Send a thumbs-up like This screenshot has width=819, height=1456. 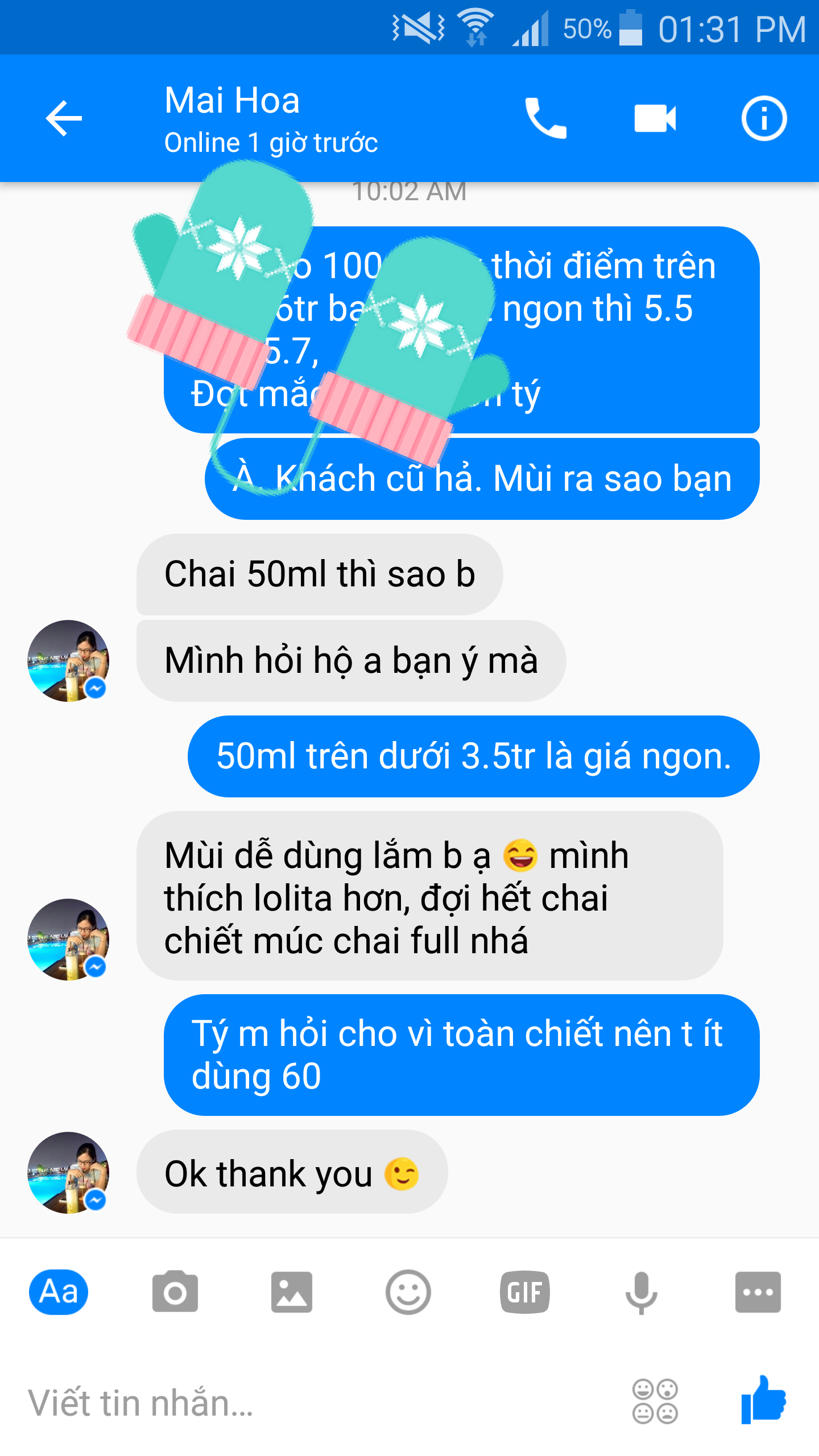click(763, 1400)
